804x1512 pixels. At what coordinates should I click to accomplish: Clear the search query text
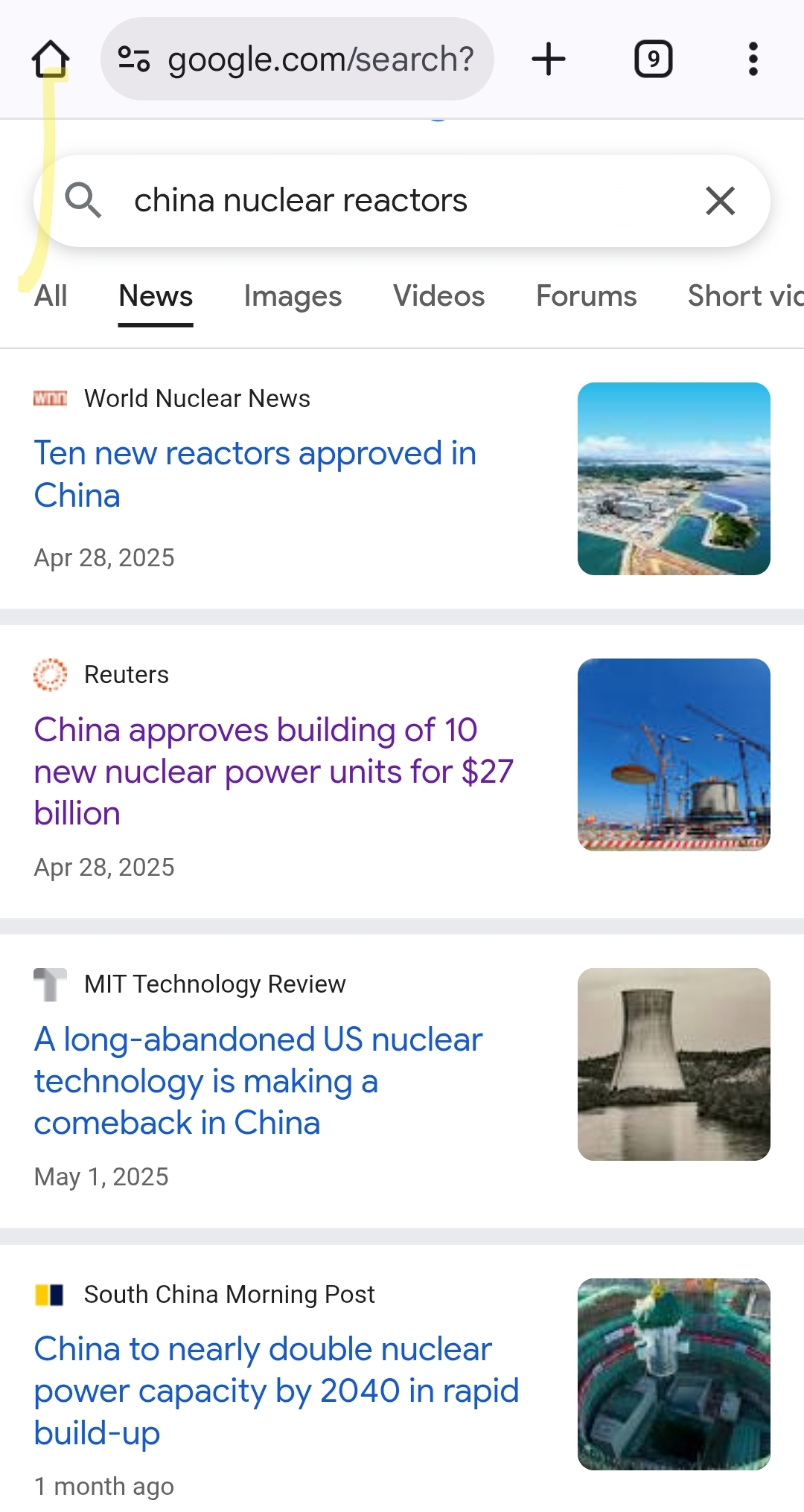720,201
